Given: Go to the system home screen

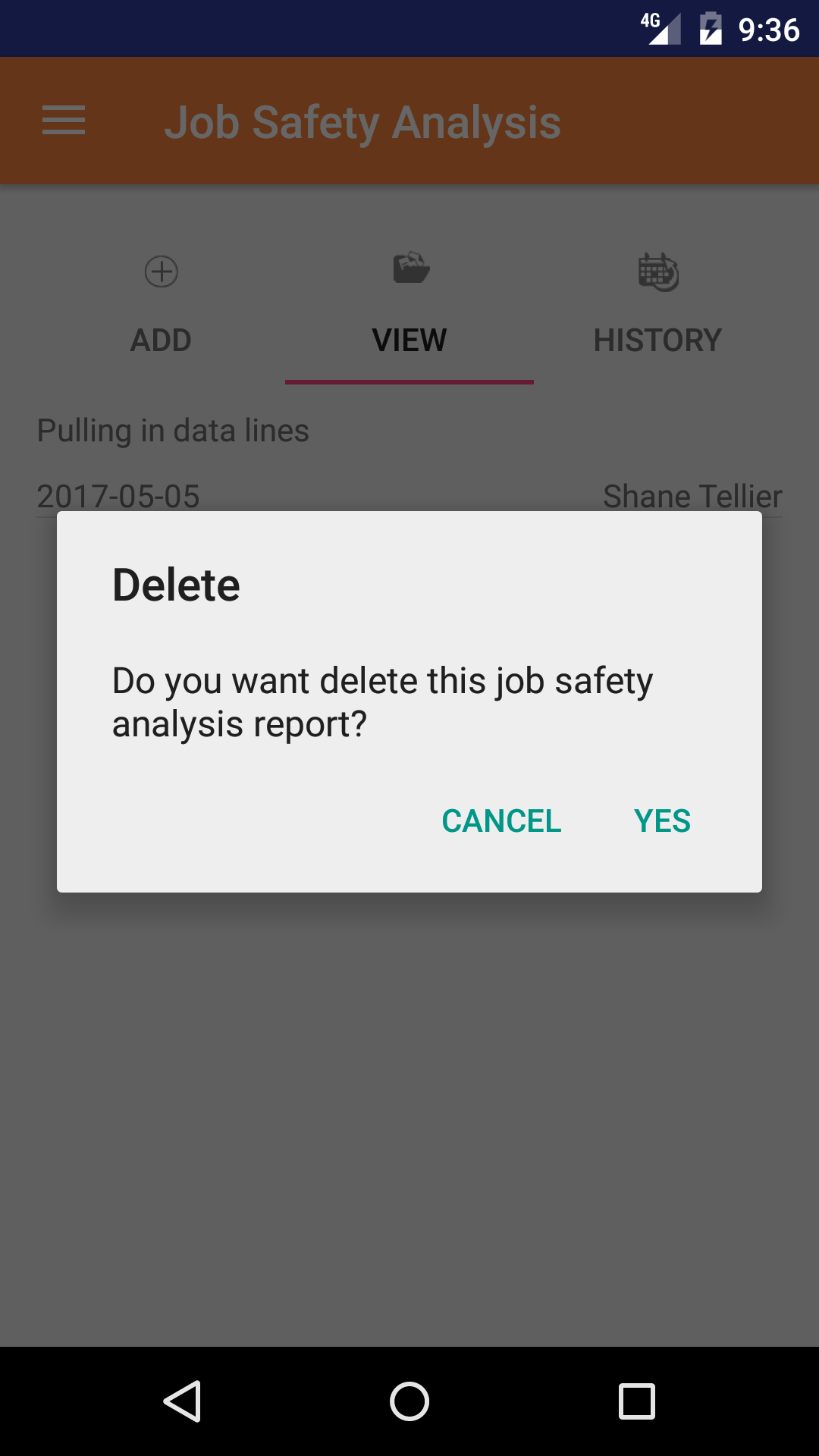Looking at the screenshot, I should pyautogui.click(x=409, y=1401).
